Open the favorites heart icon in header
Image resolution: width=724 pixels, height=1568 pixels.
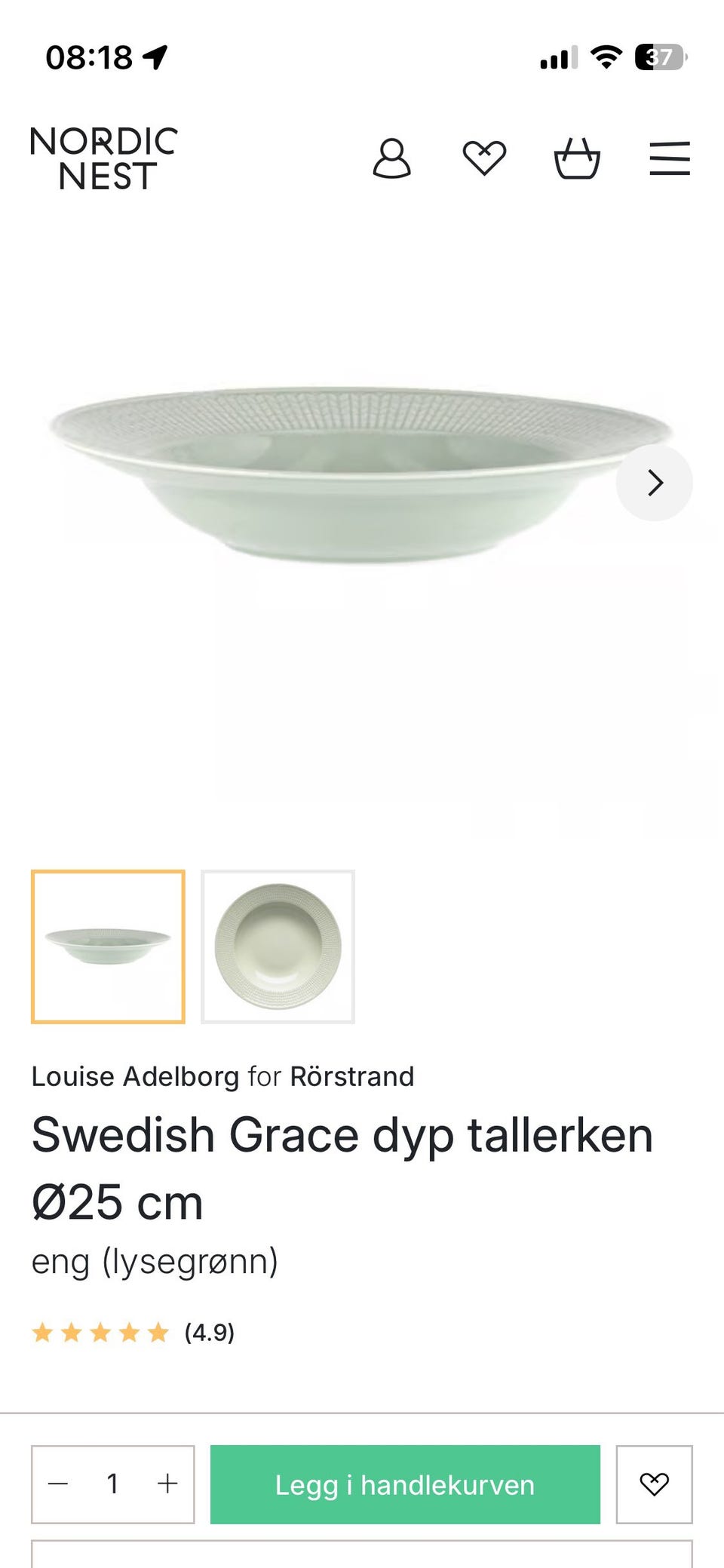(x=484, y=157)
